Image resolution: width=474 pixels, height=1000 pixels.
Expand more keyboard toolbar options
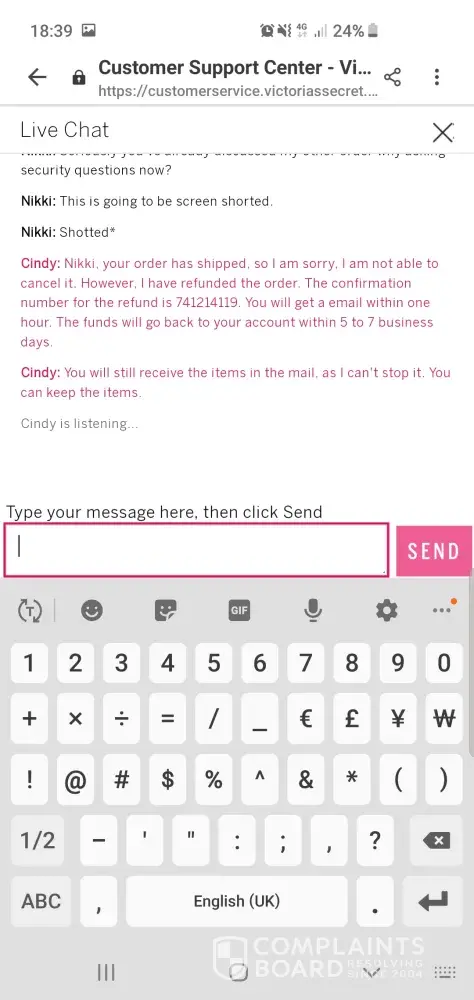point(443,610)
